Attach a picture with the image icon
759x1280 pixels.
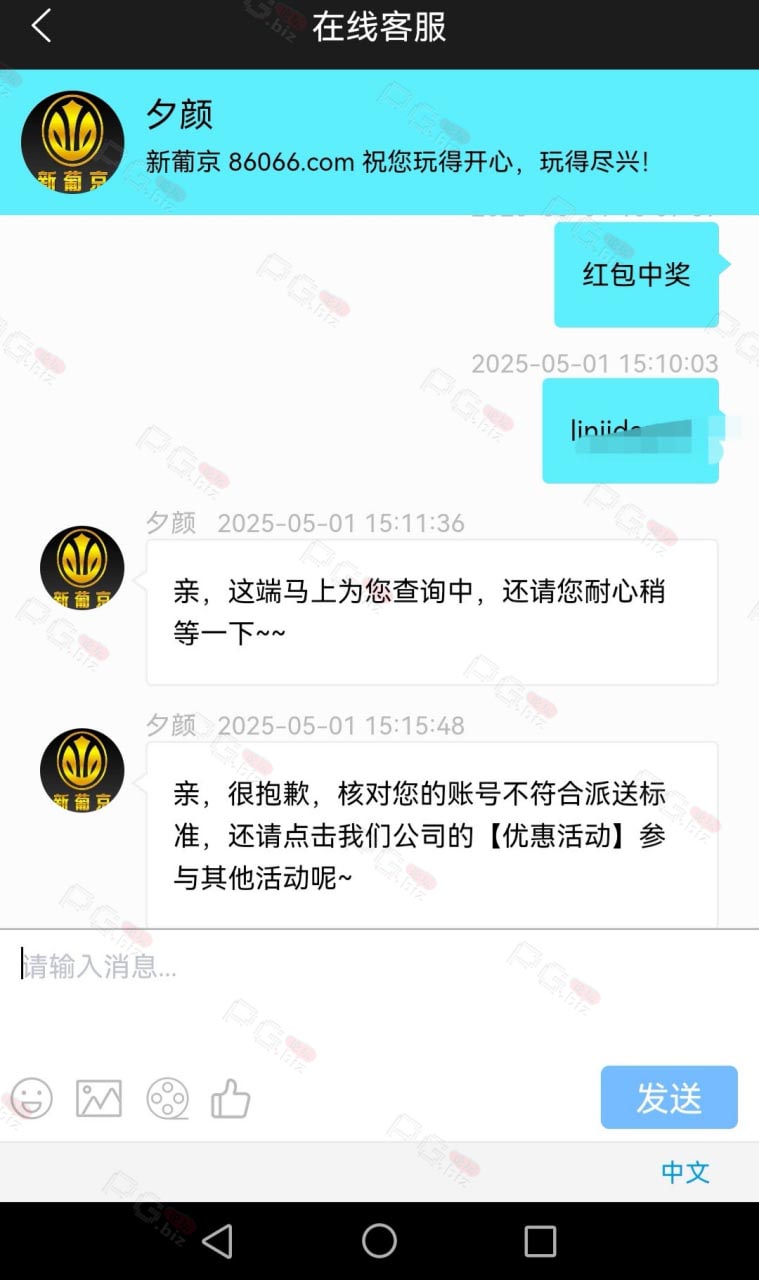point(99,1098)
